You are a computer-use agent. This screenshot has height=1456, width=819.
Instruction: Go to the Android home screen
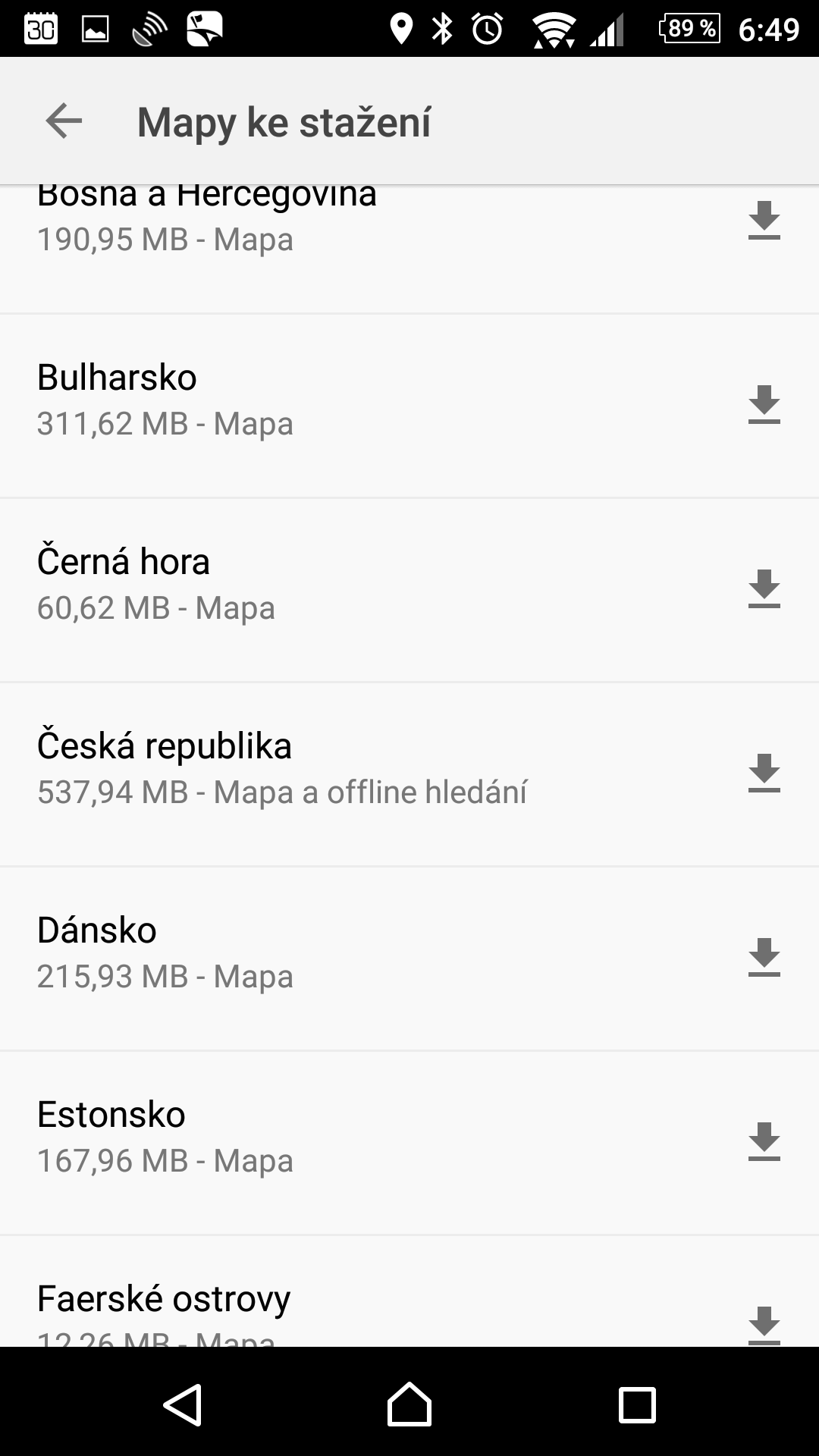pos(409,1404)
